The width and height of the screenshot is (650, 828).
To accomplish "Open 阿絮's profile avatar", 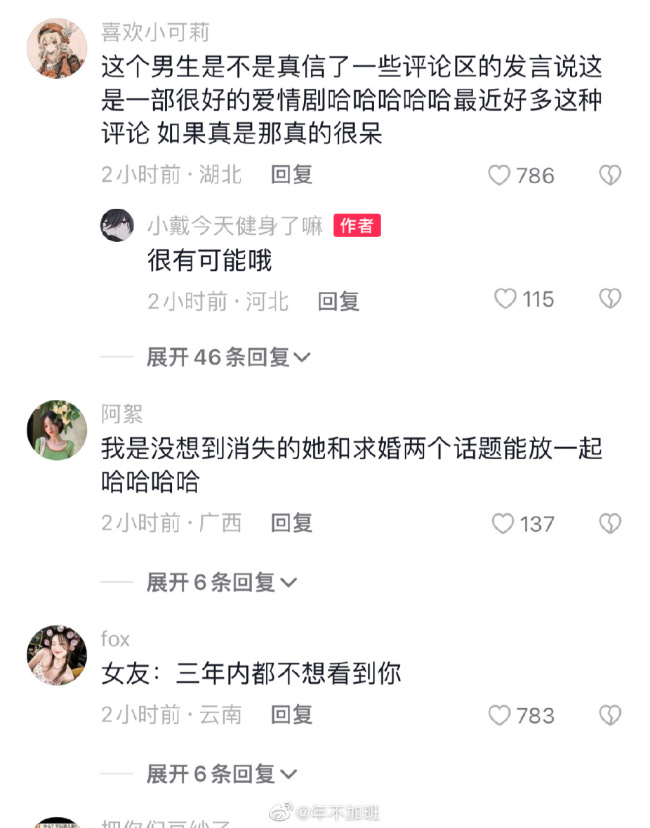I will (56, 430).
